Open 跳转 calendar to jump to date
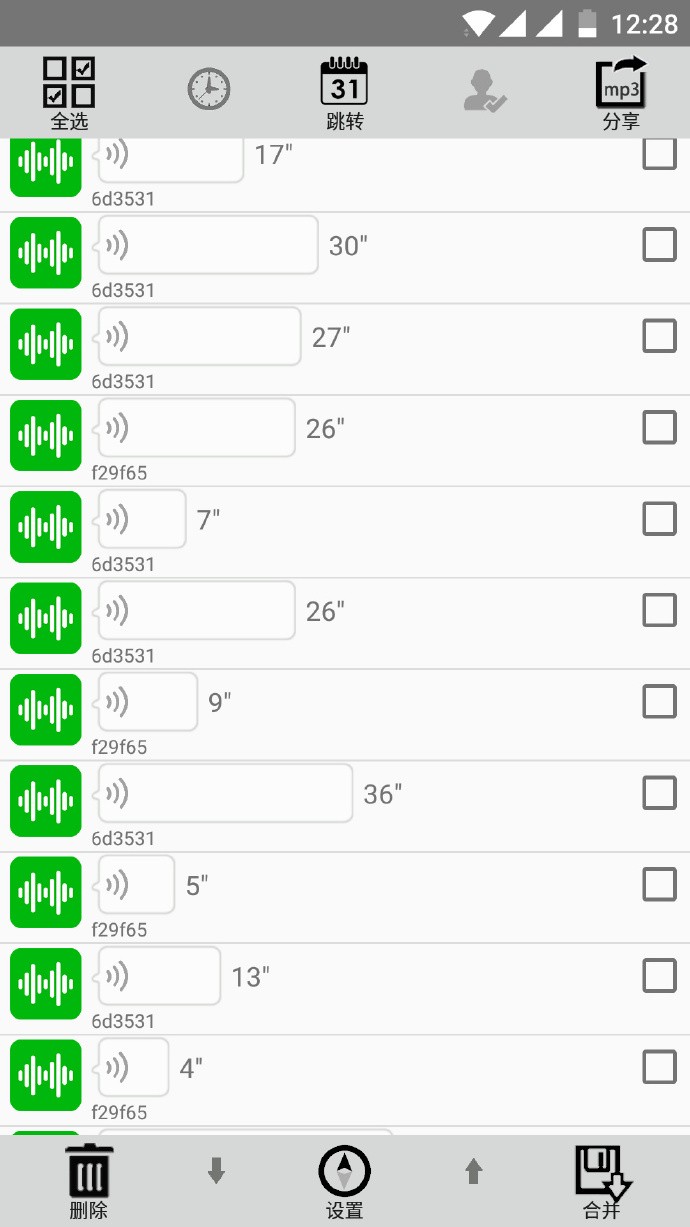Viewport: 690px width, 1227px height. (x=345, y=92)
